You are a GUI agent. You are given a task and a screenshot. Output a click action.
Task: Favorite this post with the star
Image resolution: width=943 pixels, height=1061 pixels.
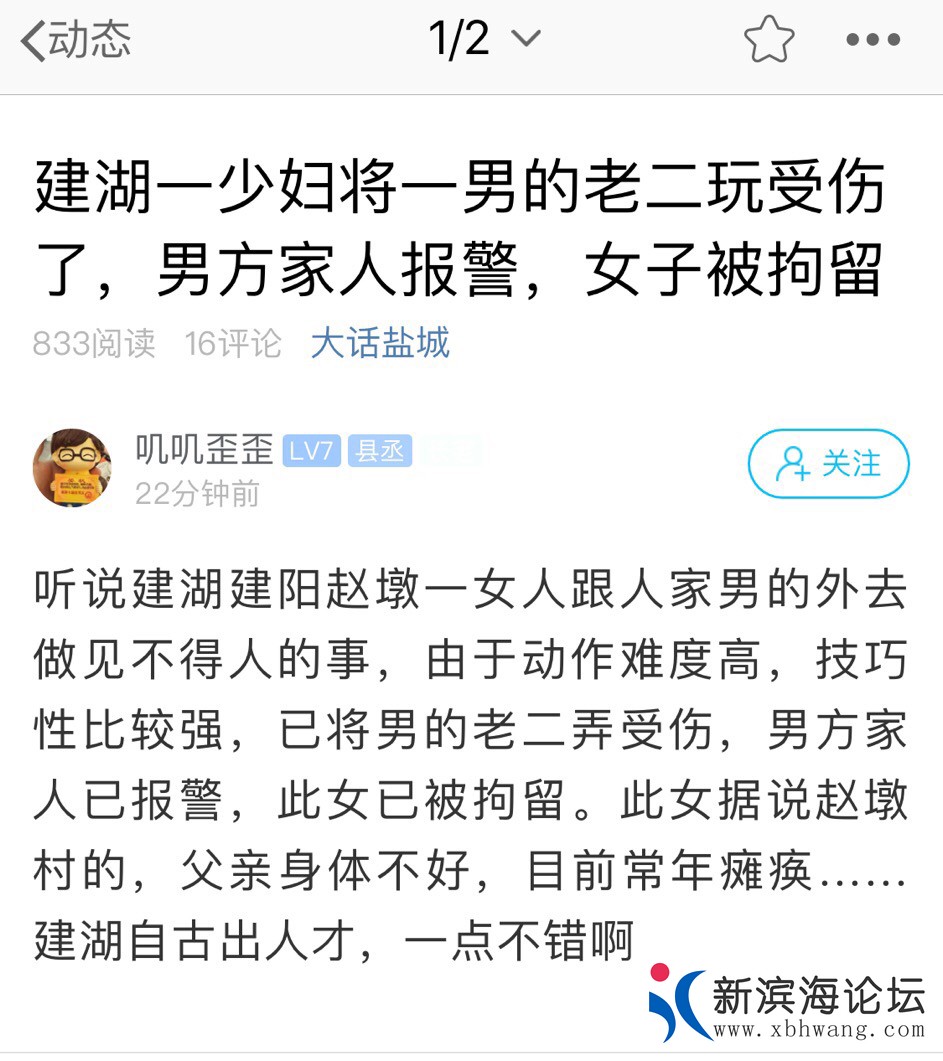pyautogui.click(x=769, y=41)
